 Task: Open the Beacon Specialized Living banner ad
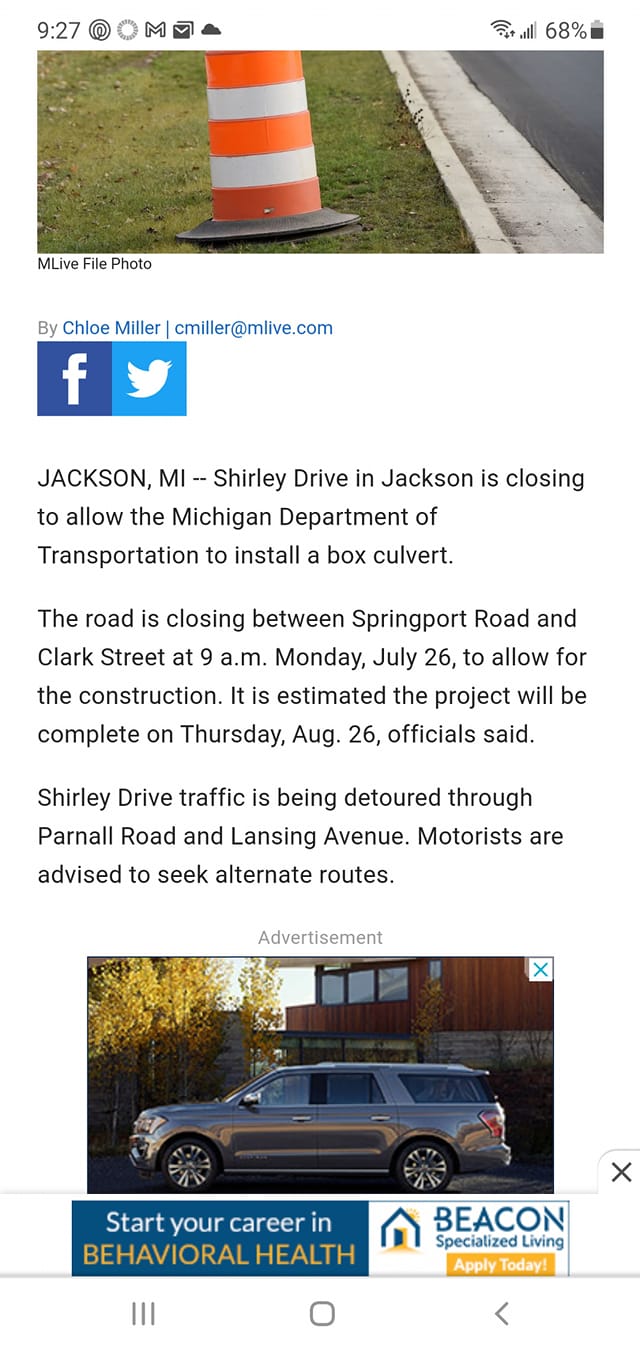(x=320, y=1238)
